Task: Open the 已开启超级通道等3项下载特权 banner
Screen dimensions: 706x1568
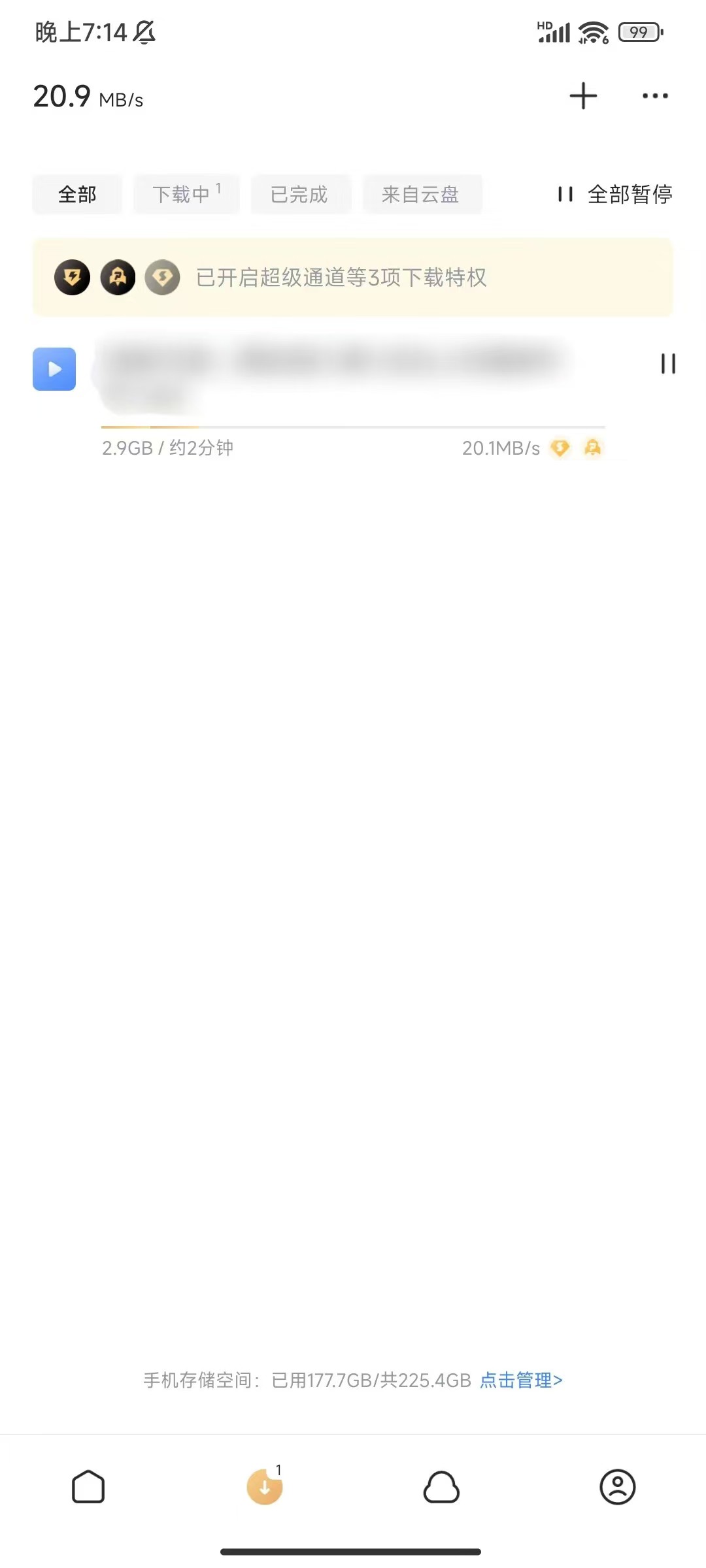Action: point(353,278)
